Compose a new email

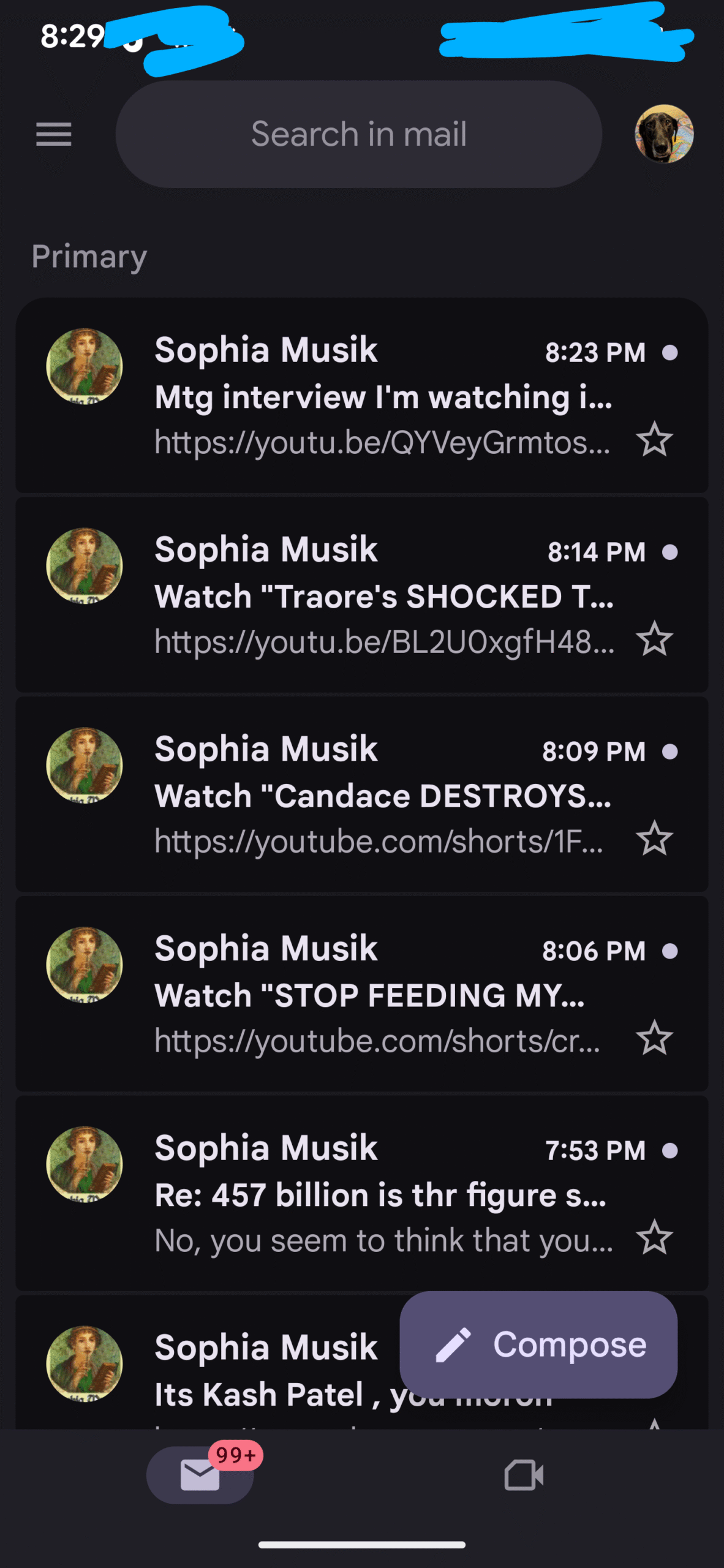538,1345
